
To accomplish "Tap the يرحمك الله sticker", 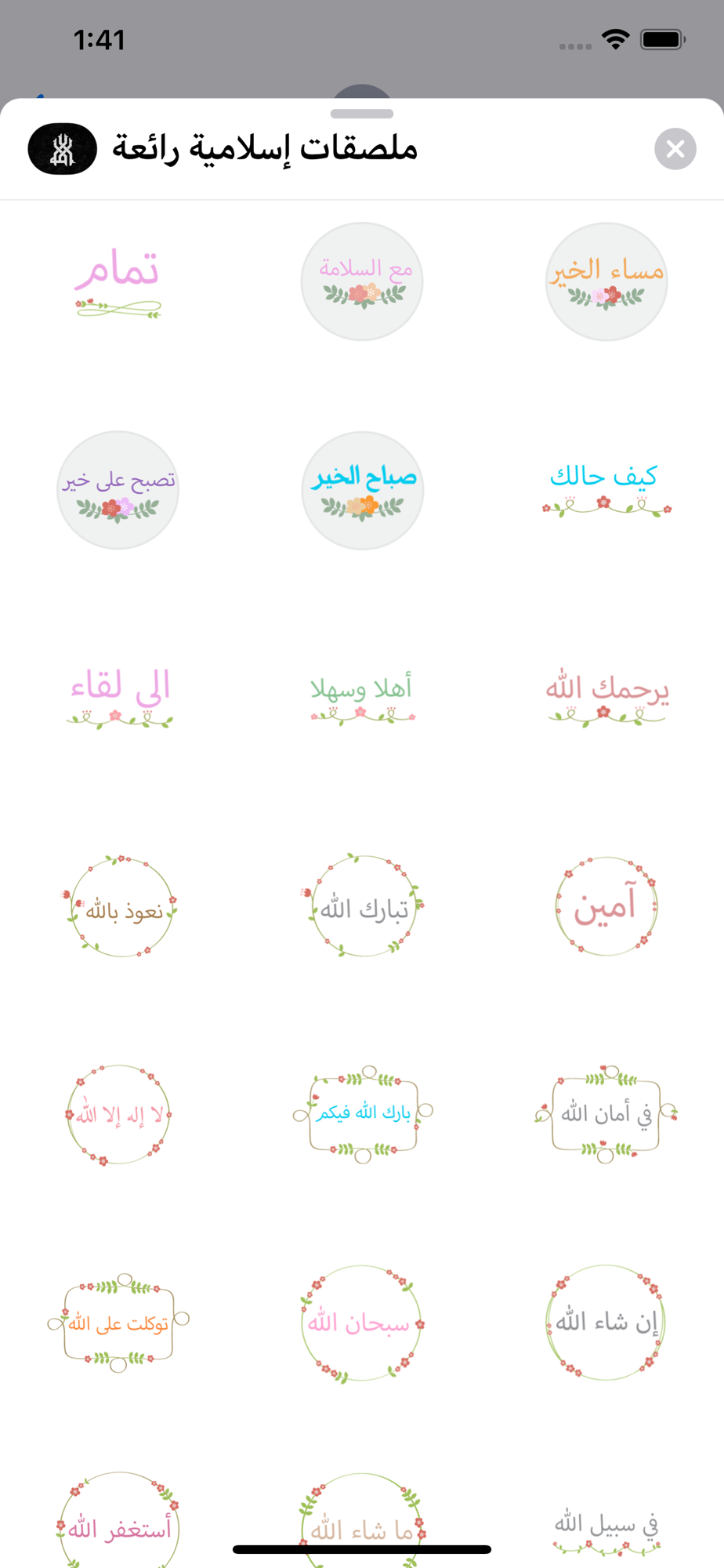I will click(606, 698).
